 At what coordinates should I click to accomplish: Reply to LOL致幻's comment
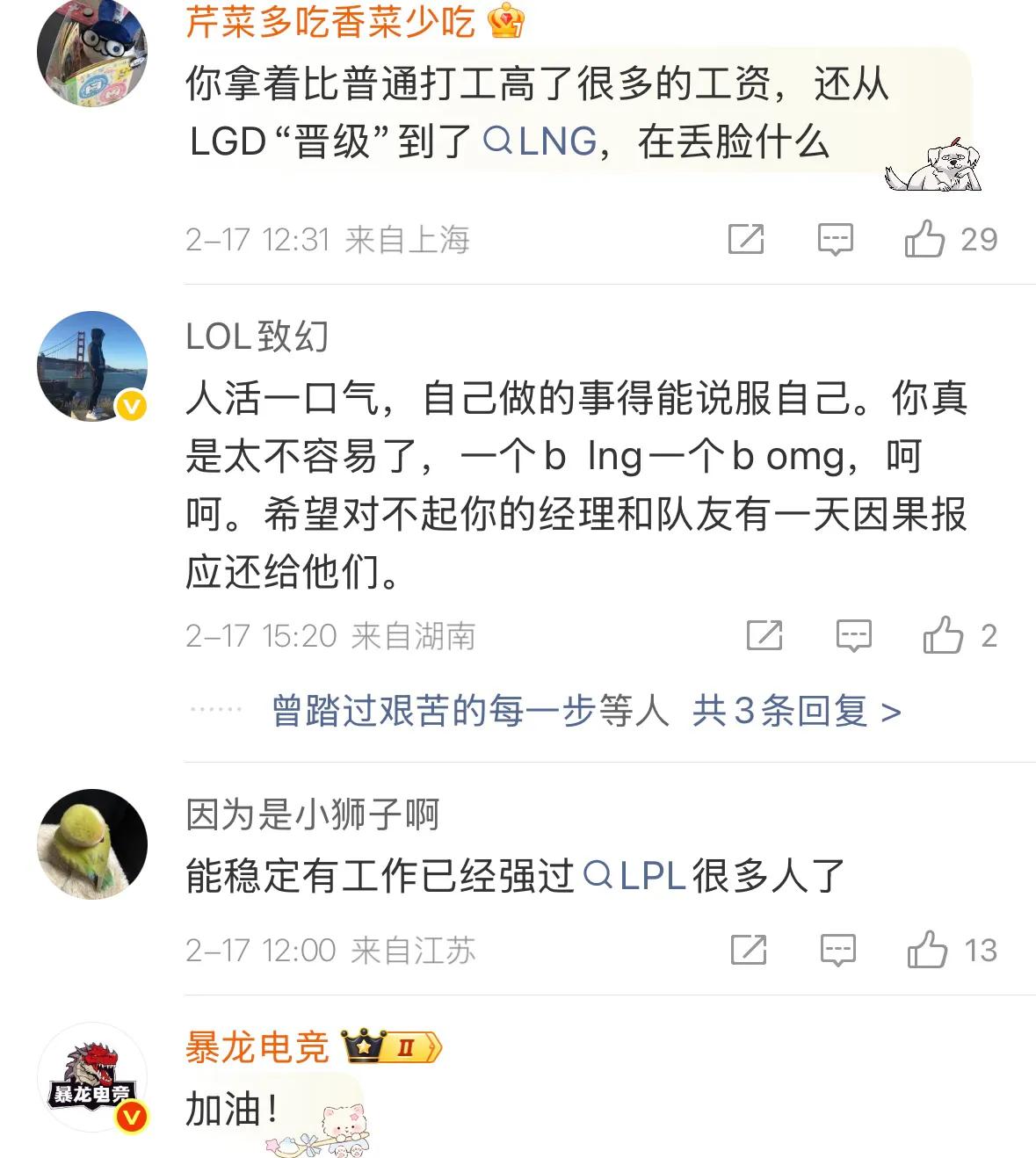tap(853, 635)
